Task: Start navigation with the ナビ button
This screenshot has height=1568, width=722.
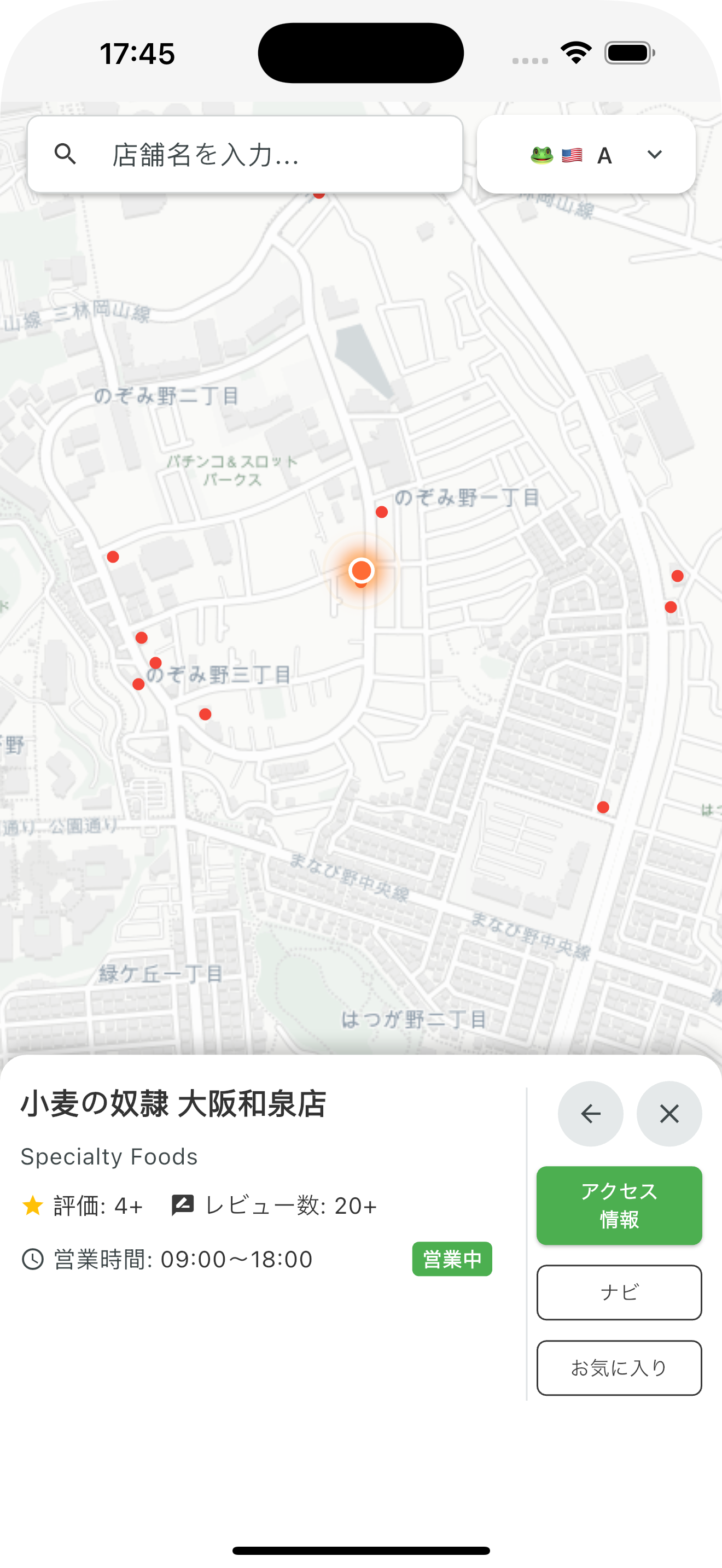Action: (619, 1292)
